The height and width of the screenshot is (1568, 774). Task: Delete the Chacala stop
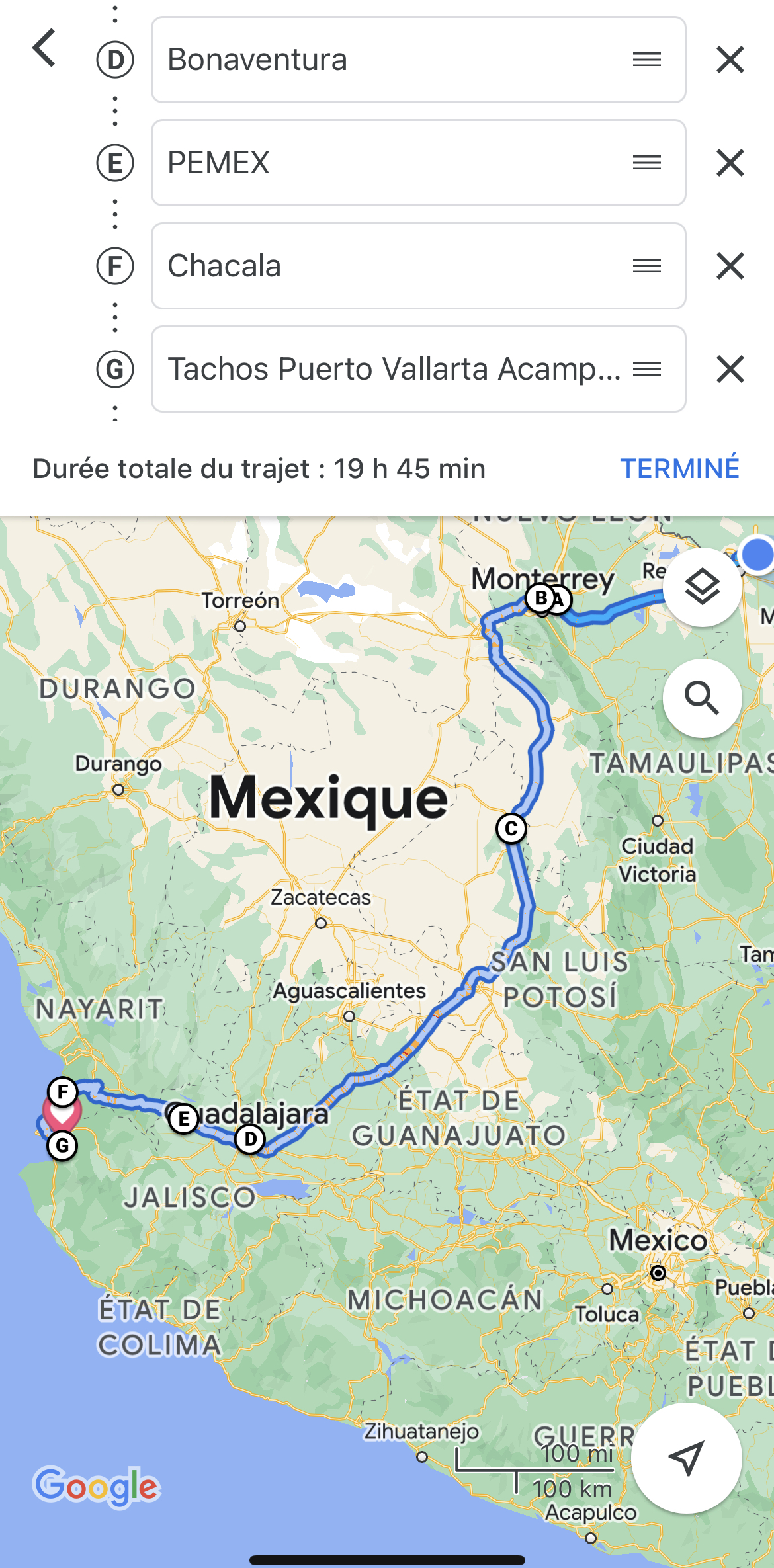pyautogui.click(x=730, y=266)
